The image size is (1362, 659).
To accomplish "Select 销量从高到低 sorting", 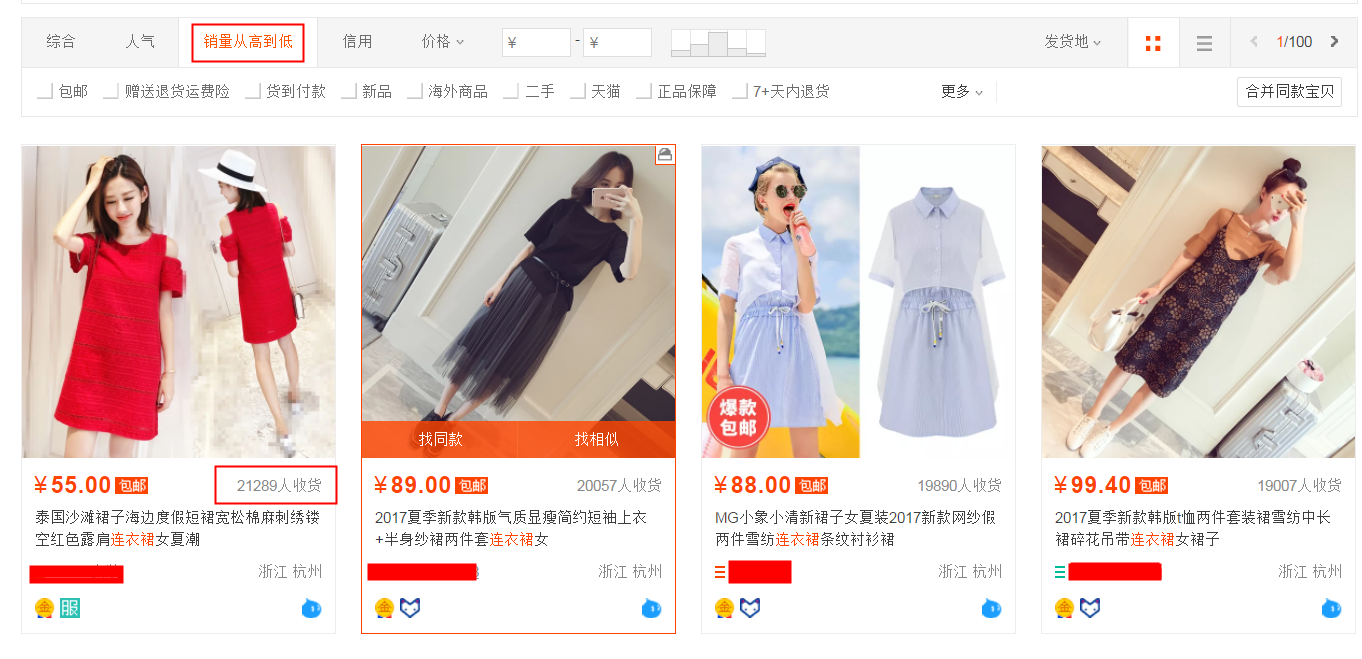I will coord(248,42).
